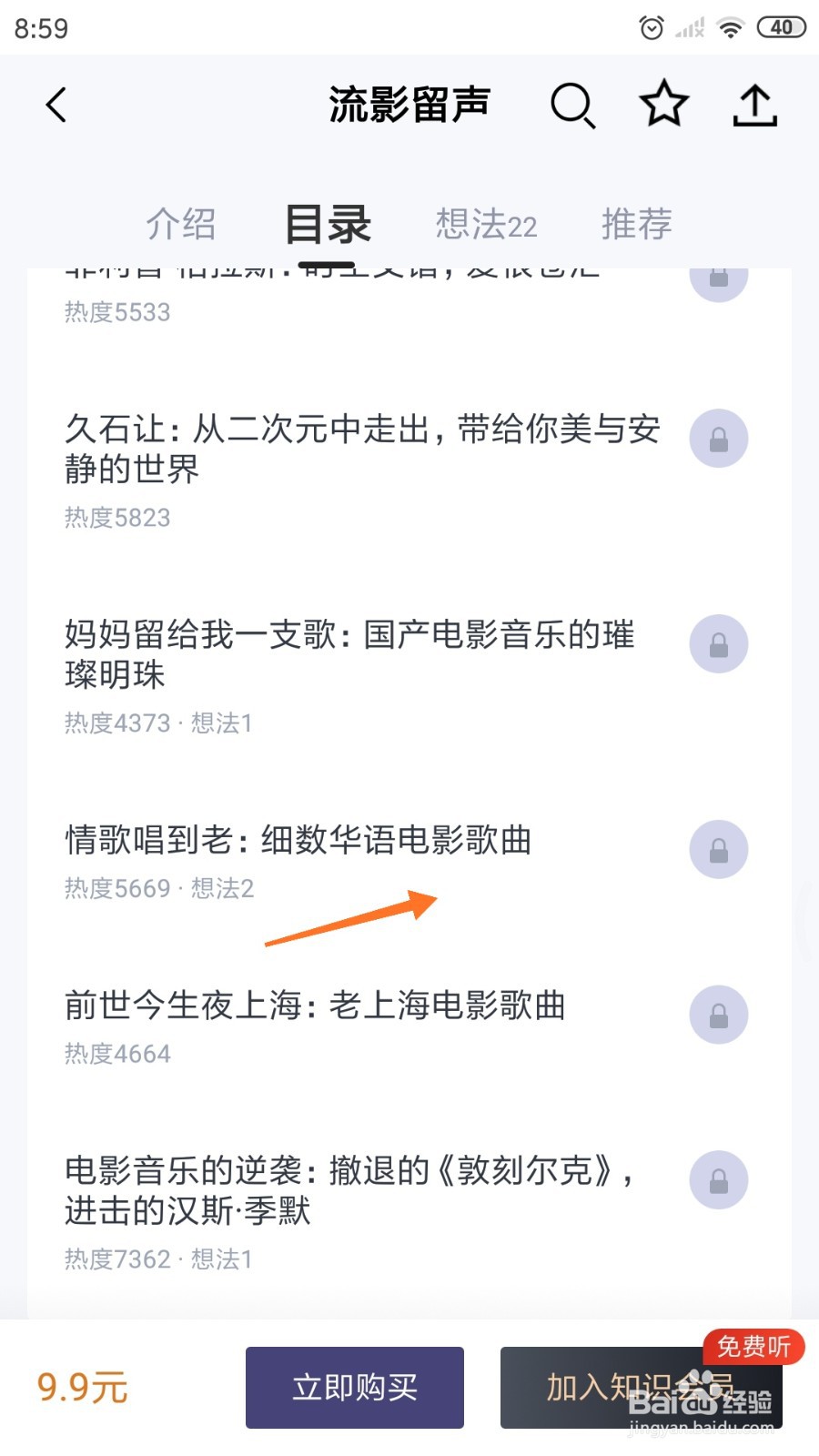Switch to the 目录 tab

tap(326, 225)
